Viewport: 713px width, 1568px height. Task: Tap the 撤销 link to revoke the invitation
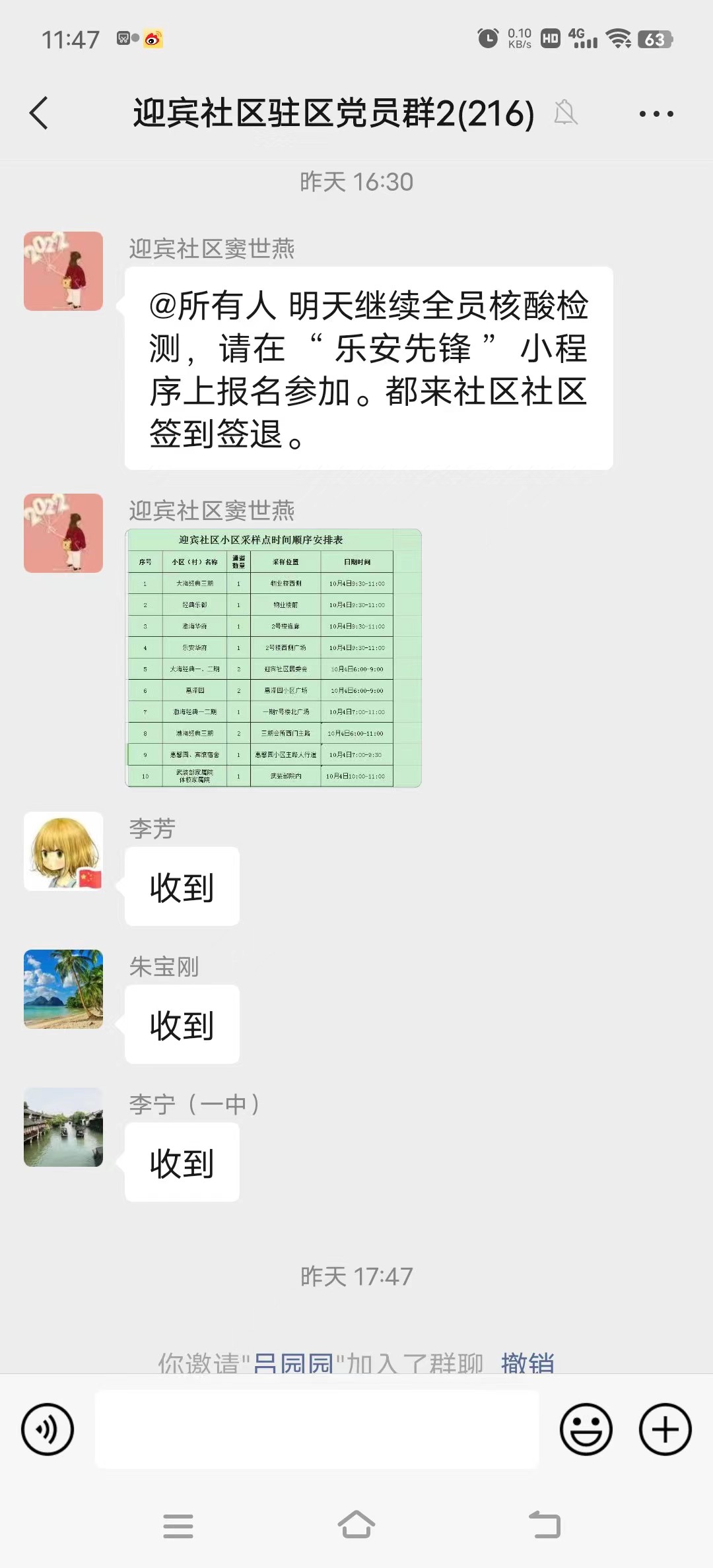[x=527, y=1361]
